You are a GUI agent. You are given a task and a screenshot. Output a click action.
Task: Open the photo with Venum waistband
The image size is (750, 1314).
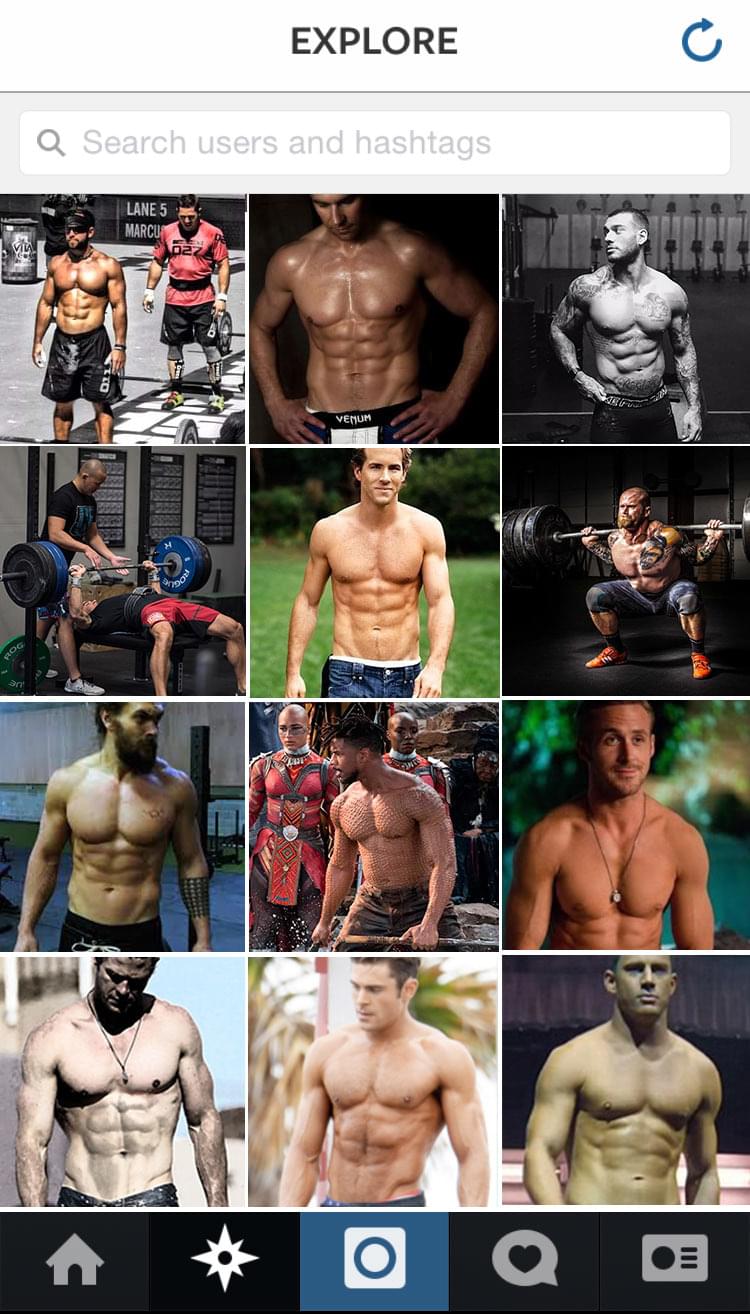point(374,318)
